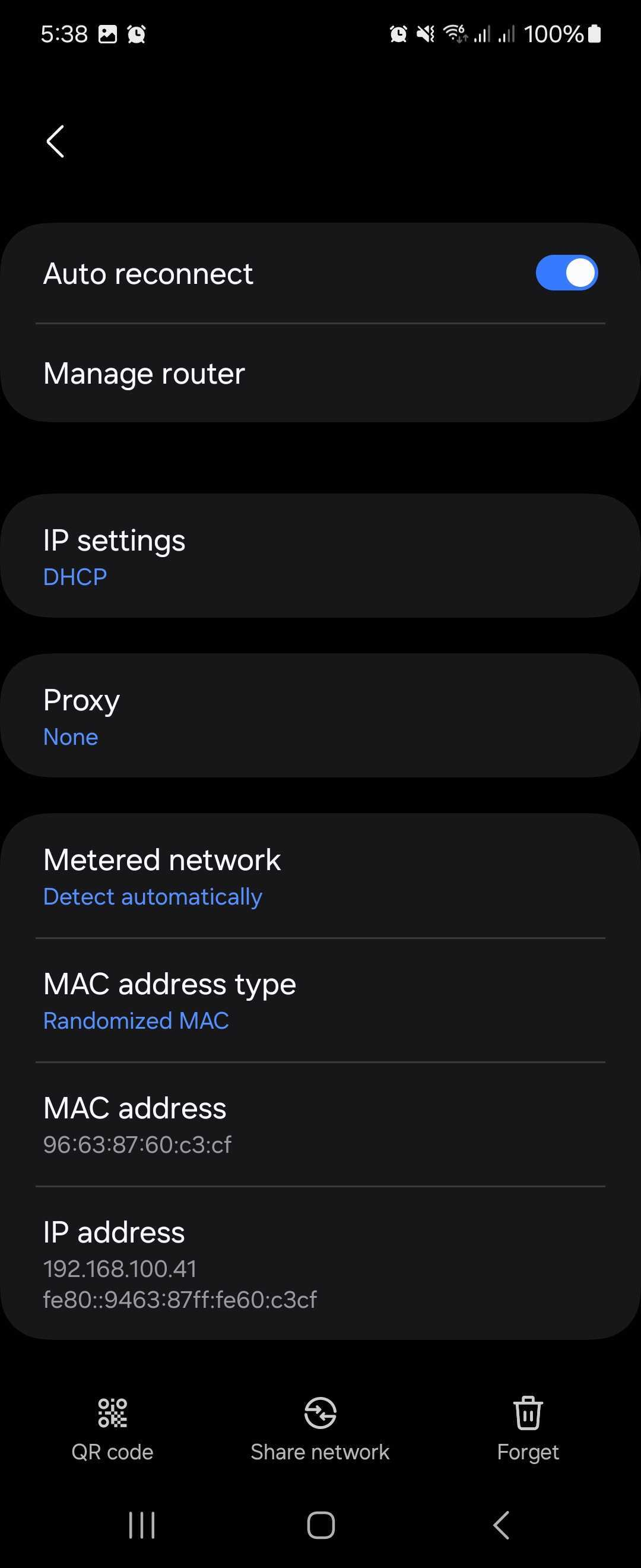Viewport: 641px width, 1568px height.
Task: Turn off the Auto reconnect switch
Action: [566, 273]
